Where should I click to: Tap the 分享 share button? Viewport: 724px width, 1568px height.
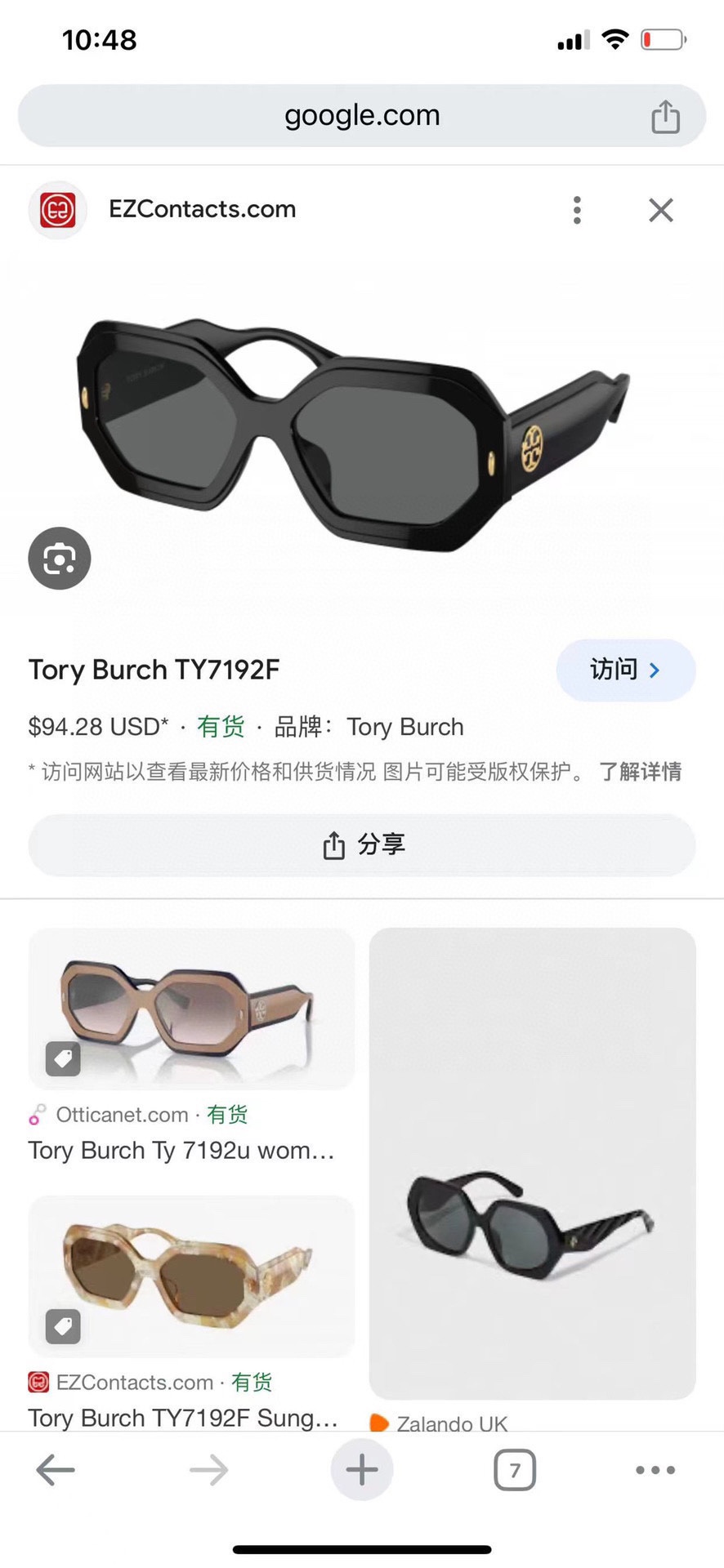362,845
